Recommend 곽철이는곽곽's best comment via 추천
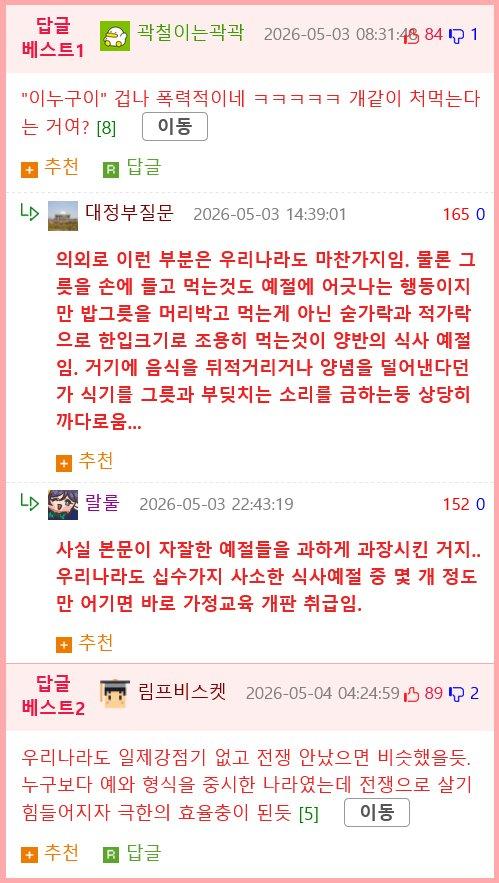The width and height of the screenshot is (499, 883). click(x=50, y=167)
